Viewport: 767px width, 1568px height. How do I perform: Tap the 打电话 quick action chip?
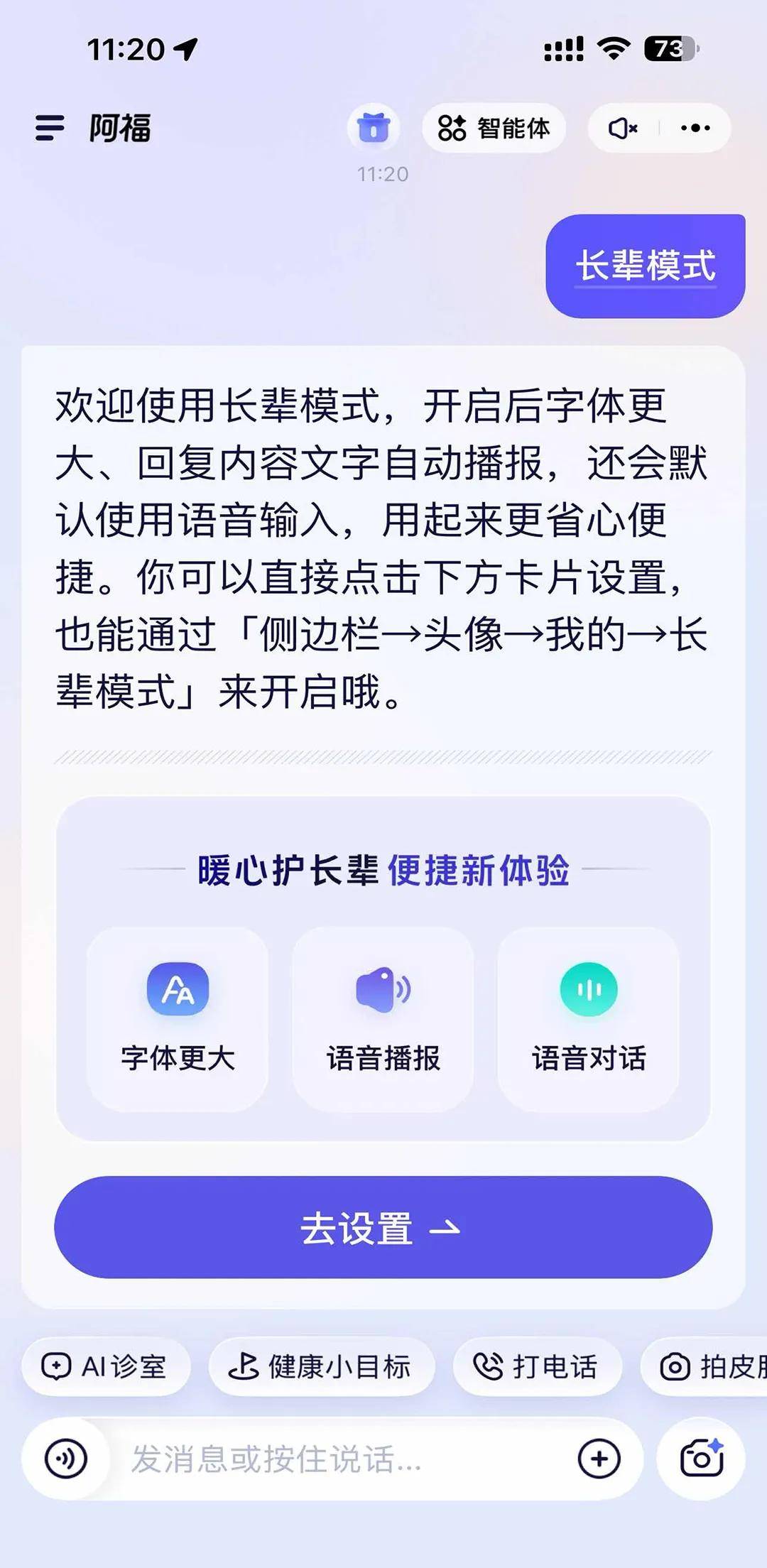coord(538,1365)
